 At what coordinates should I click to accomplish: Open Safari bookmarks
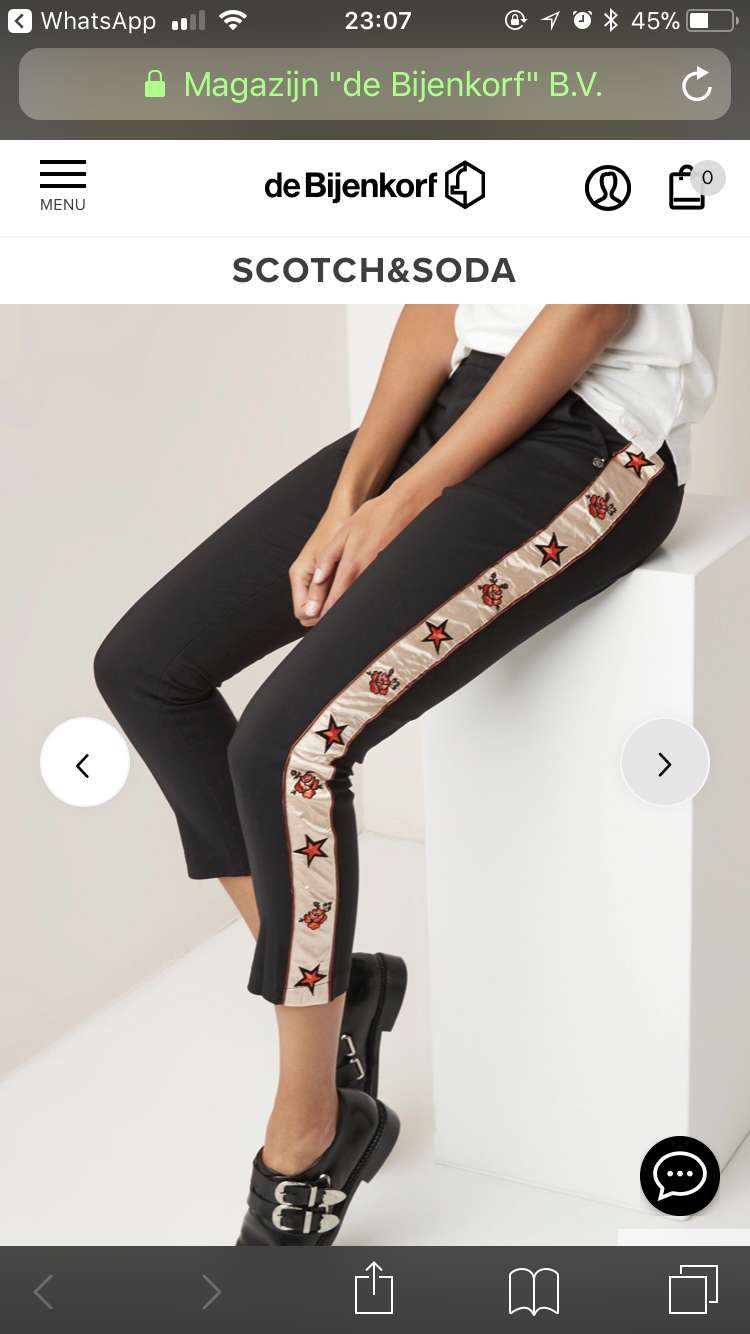coord(534,1290)
